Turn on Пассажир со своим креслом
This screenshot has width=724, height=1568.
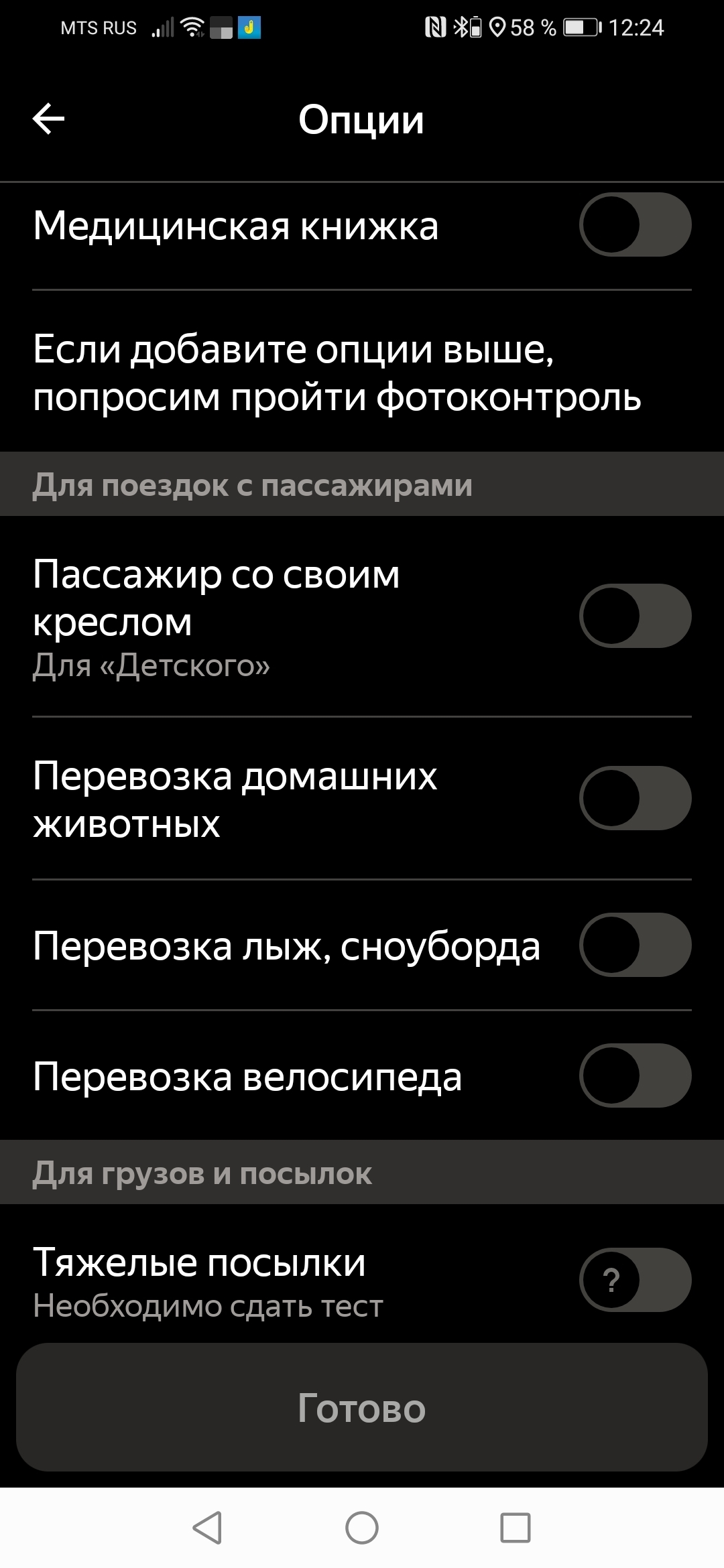point(635,616)
